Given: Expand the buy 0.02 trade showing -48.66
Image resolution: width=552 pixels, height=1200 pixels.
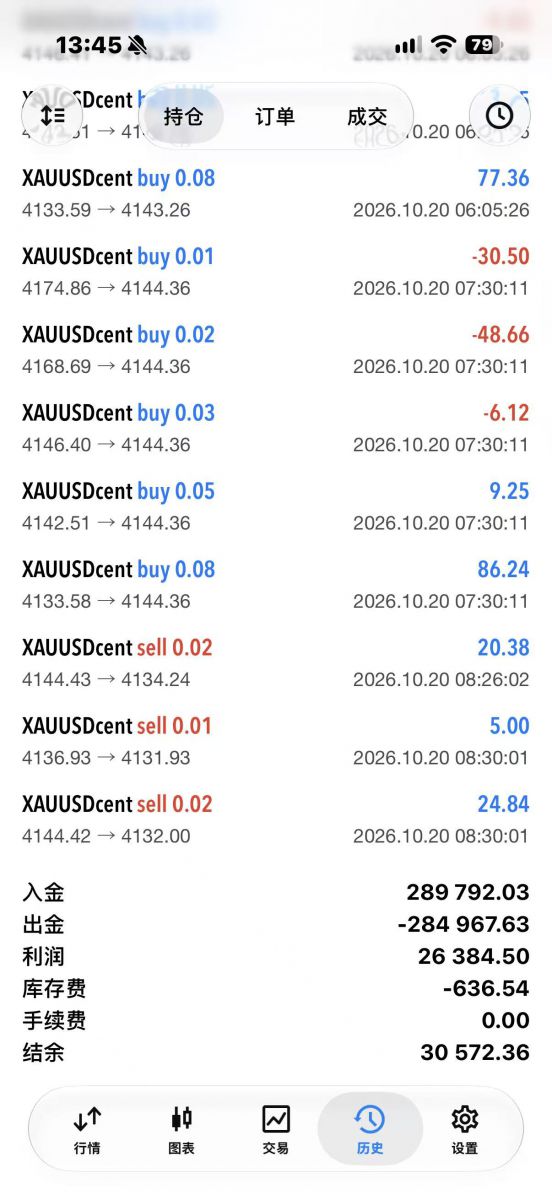Looking at the screenshot, I should (276, 350).
